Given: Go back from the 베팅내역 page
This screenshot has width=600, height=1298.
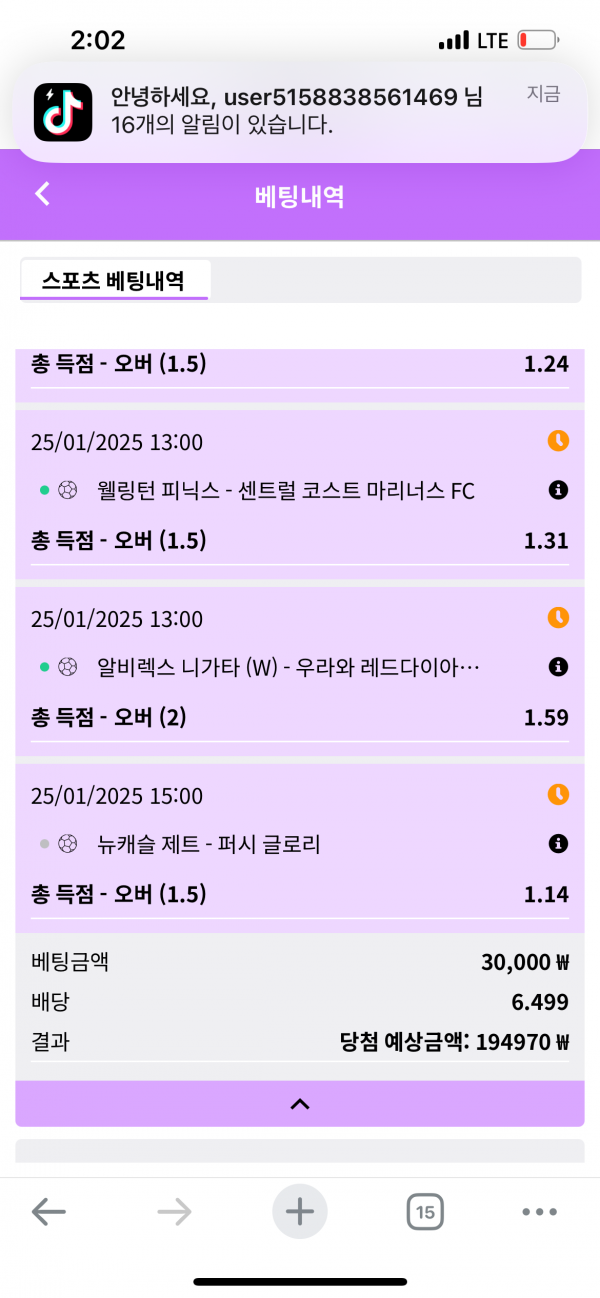Looking at the screenshot, I should pos(42,194).
